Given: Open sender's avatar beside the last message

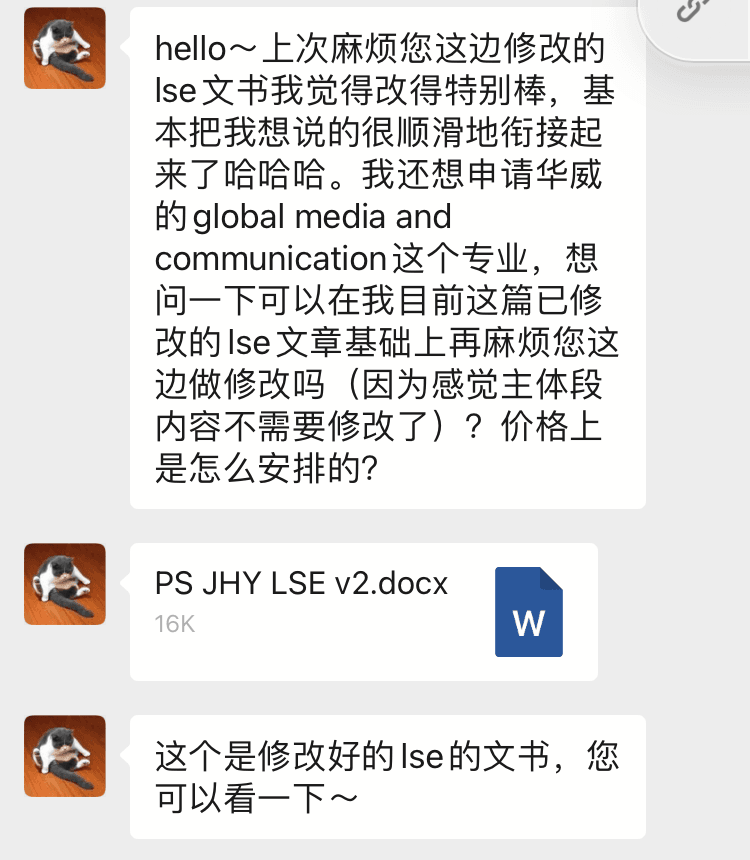Looking at the screenshot, I should pyautogui.click(x=65, y=755).
